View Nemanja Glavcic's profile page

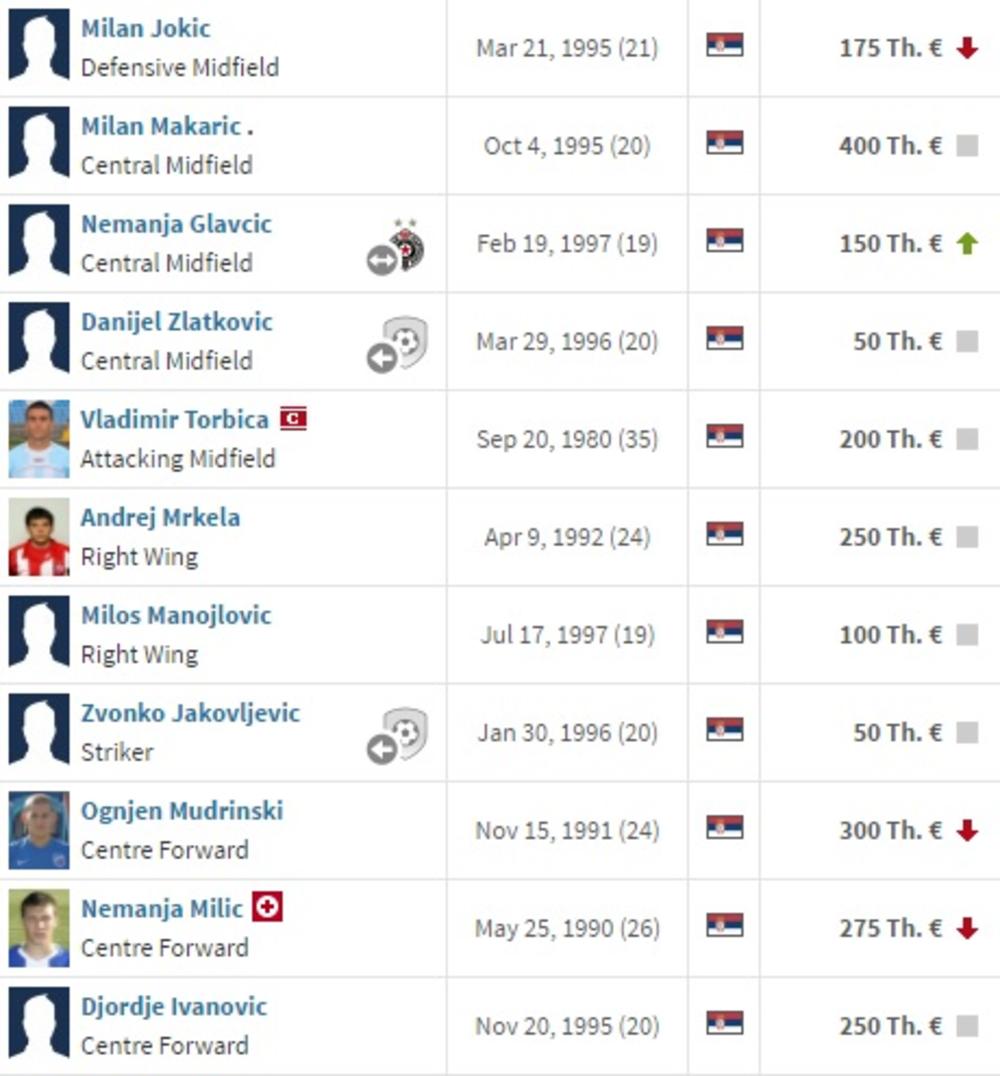click(x=176, y=224)
